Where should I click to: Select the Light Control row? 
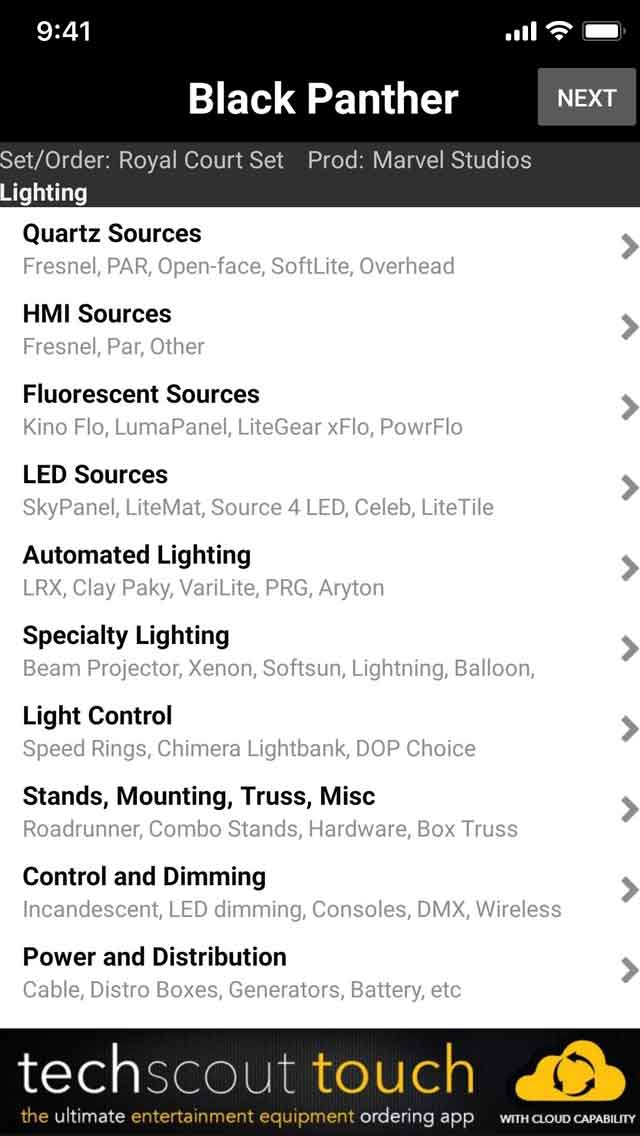320,731
